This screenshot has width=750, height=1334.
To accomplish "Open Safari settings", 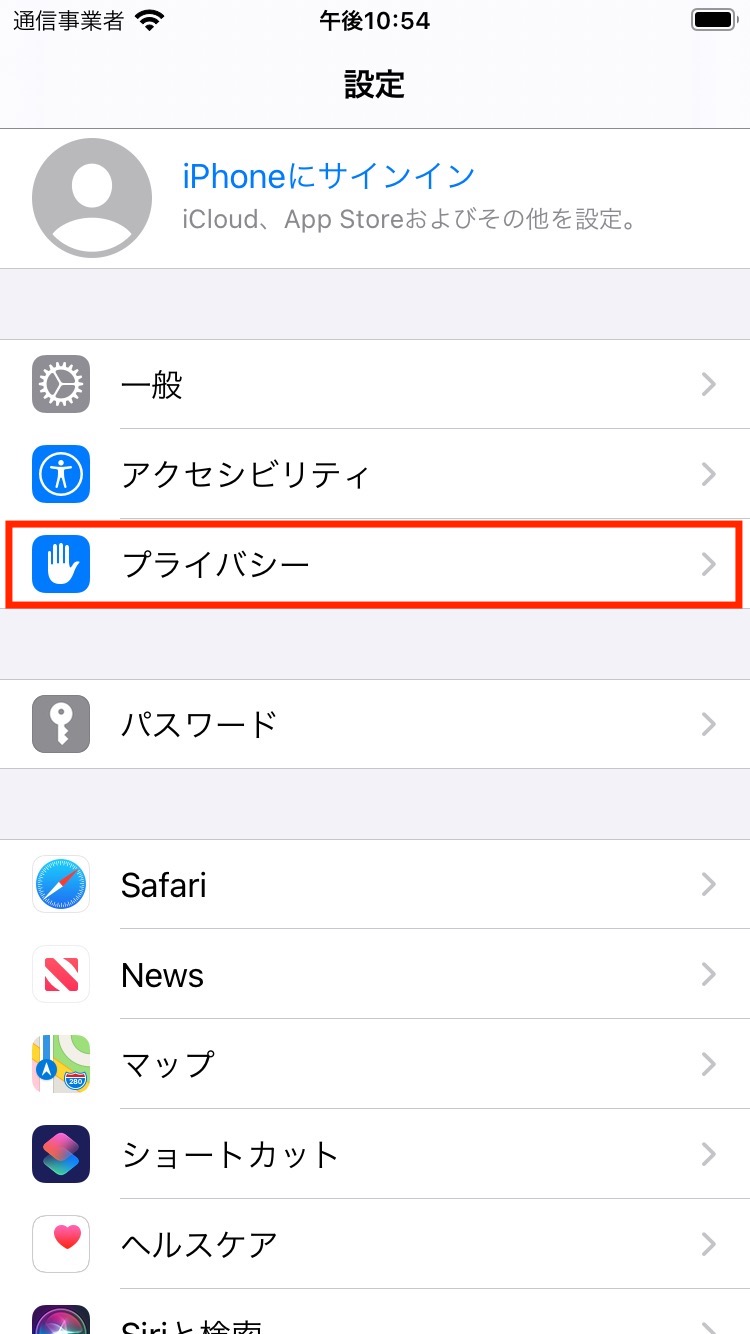I will [x=375, y=884].
